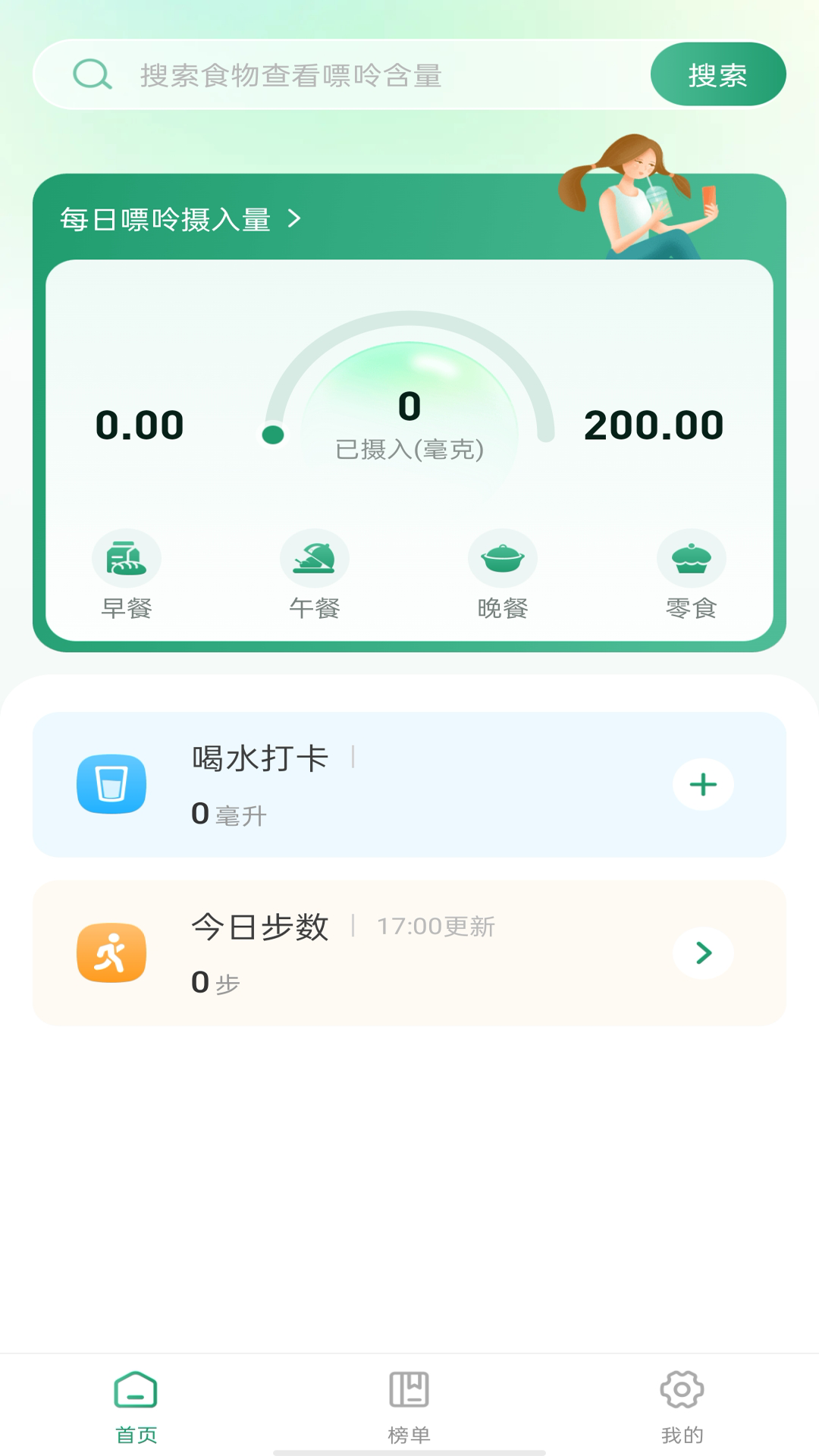This screenshot has height=1456, width=819.
Task: Select the 晚餐 meal icon
Action: (503, 560)
